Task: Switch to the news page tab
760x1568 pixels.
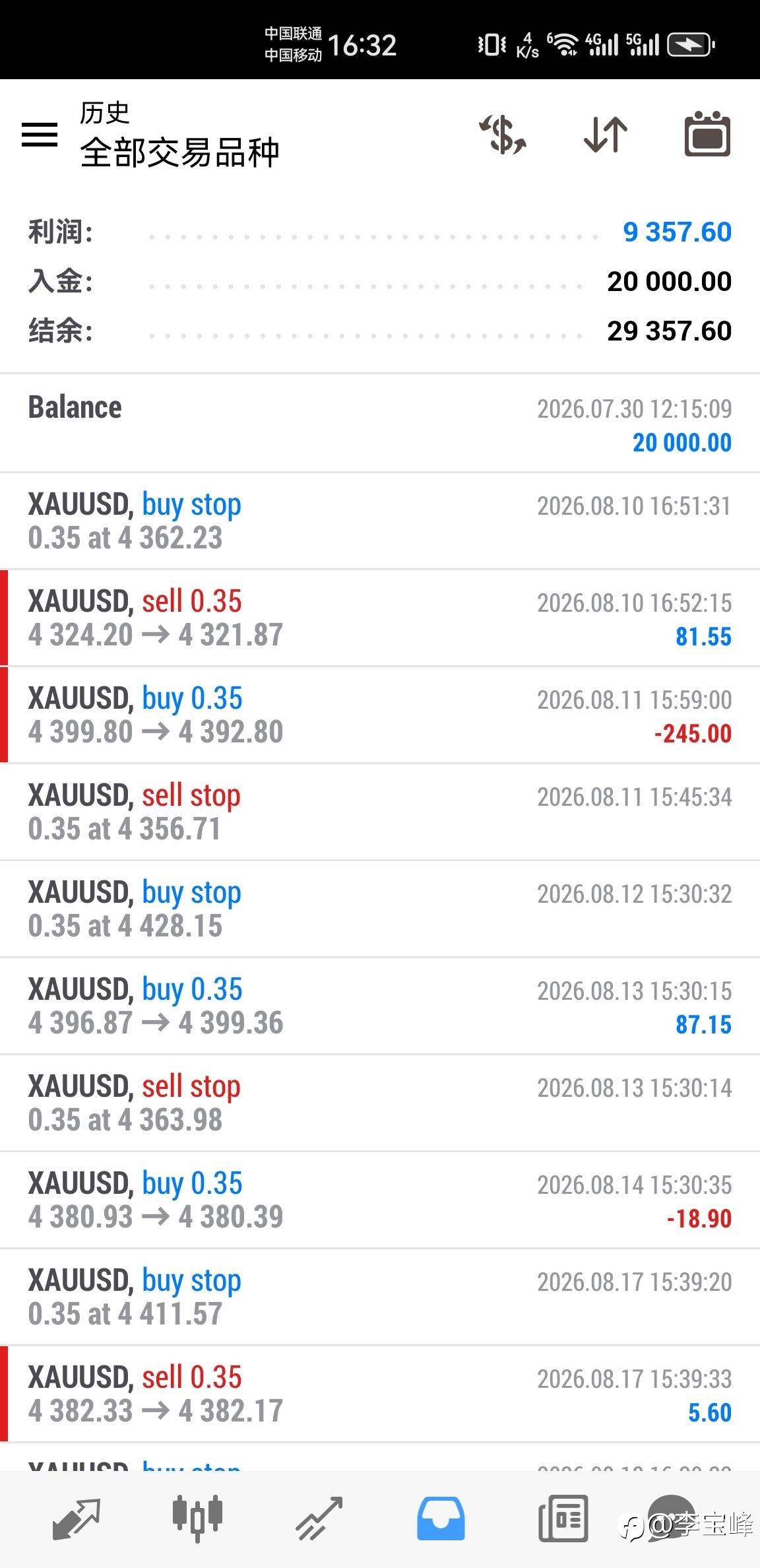Action: (x=563, y=1519)
